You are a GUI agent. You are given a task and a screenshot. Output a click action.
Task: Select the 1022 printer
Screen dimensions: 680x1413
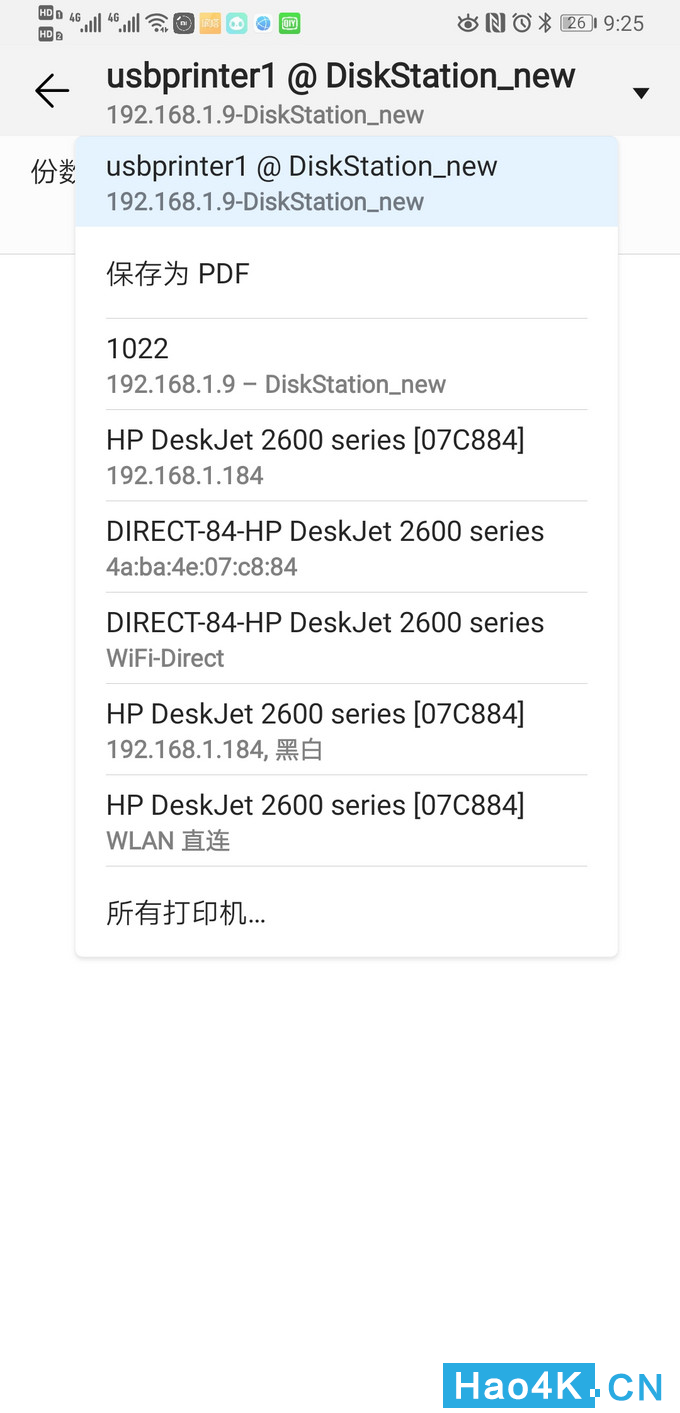pos(346,365)
